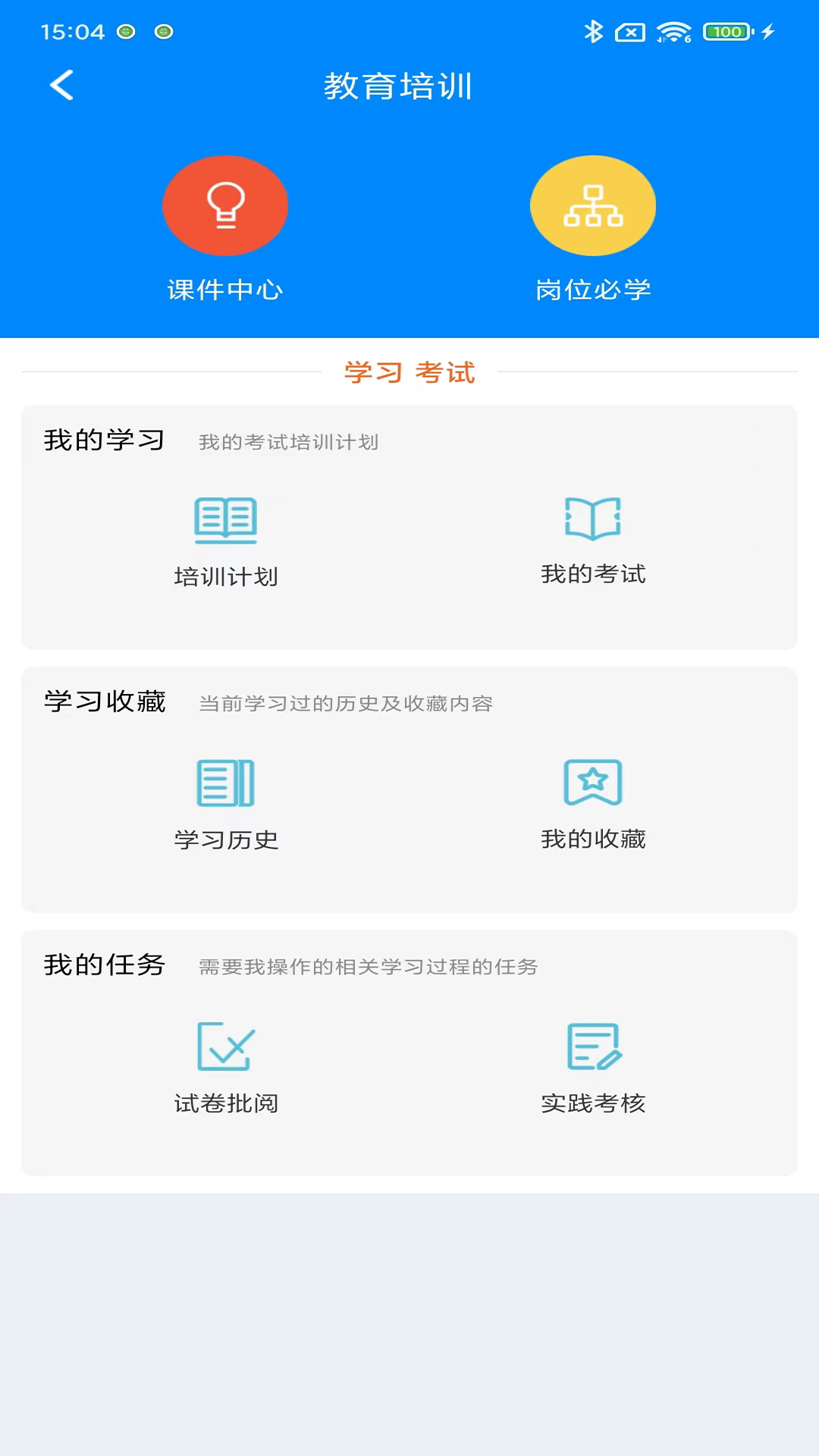The height and width of the screenshot is (1456, 819).
Task: Open the 我的学习 card header
Action: (104, 440)
